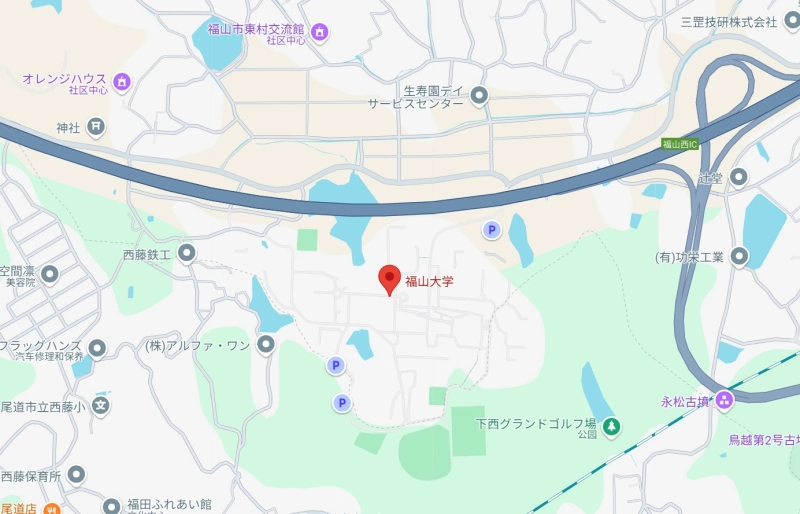Select the 福田ふれあい館 marker
This screenshot has width=800, height=514.
coord(111,505)
